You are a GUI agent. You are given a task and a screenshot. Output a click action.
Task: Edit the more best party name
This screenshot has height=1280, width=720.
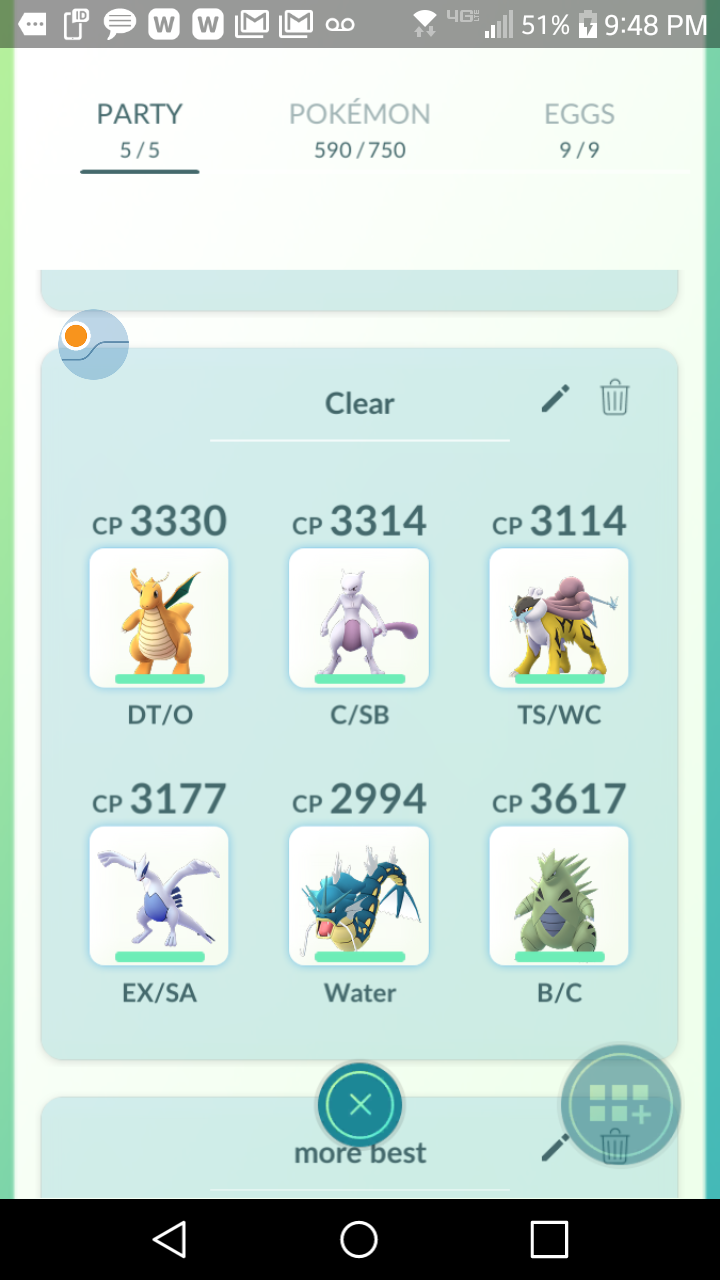point(553,1149)
